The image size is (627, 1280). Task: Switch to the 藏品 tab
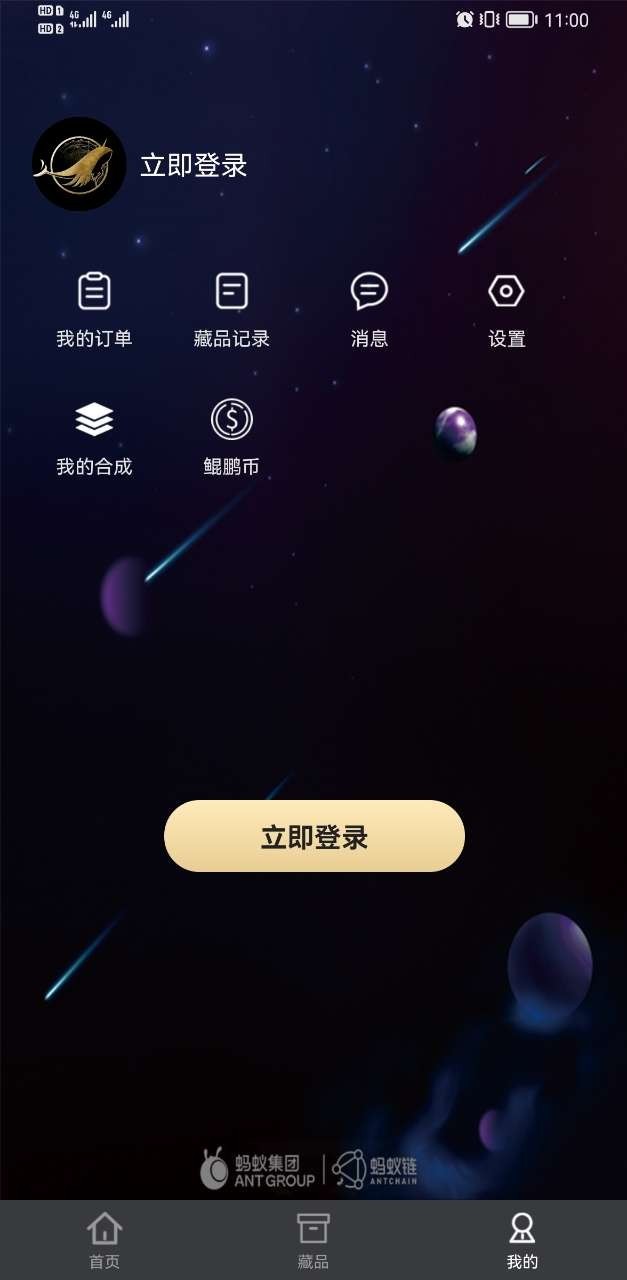point(313,1240)
